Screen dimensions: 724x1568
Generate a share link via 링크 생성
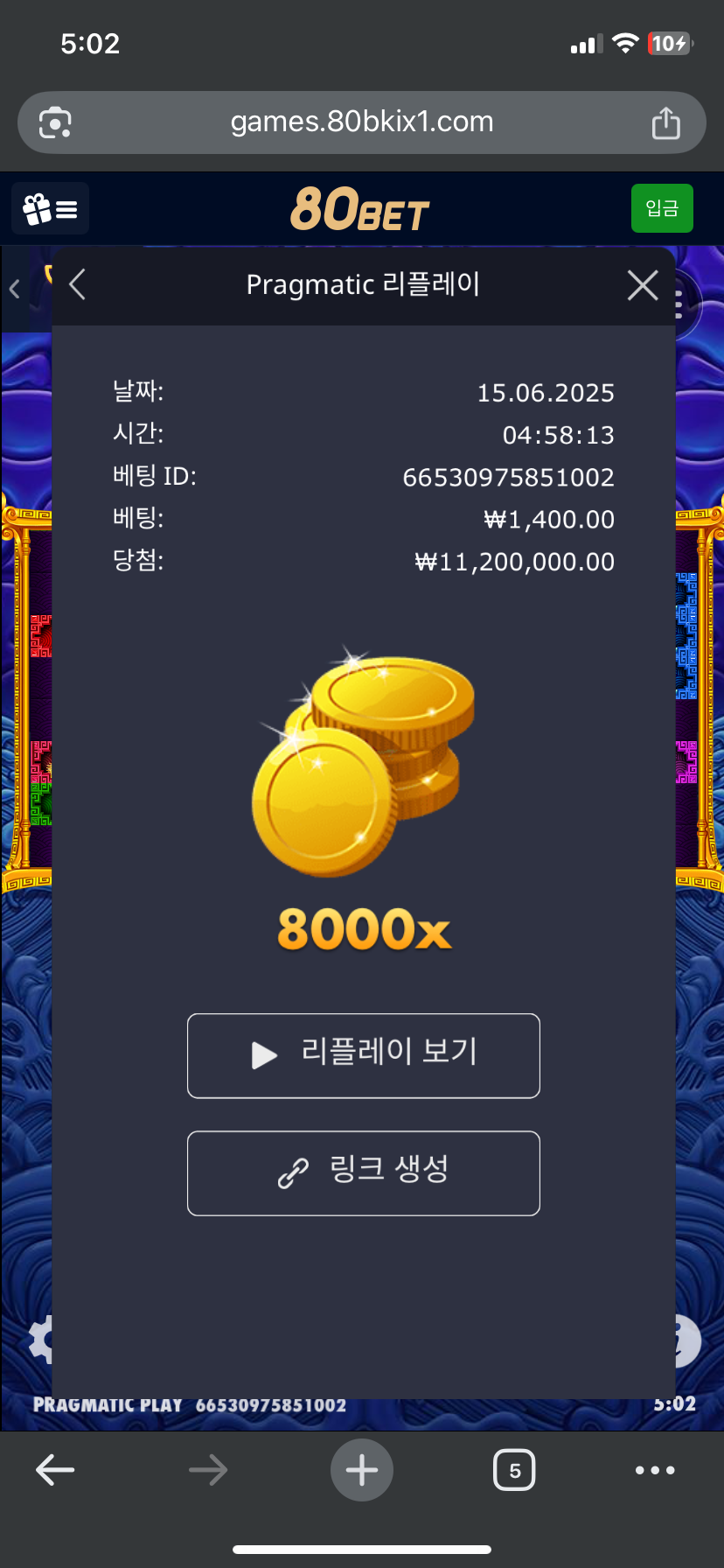pos(364,1172)
